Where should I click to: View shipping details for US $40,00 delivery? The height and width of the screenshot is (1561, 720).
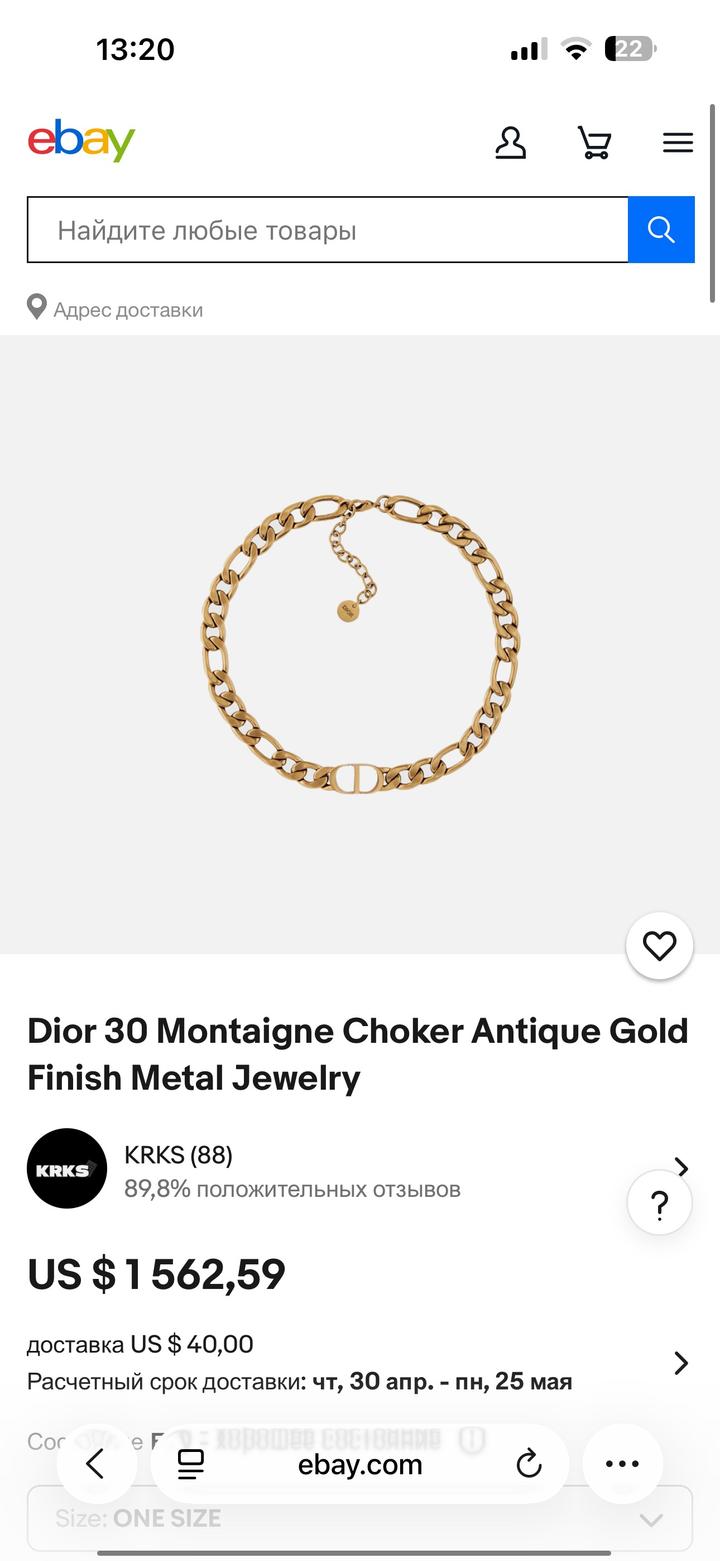pos(680,1363)
